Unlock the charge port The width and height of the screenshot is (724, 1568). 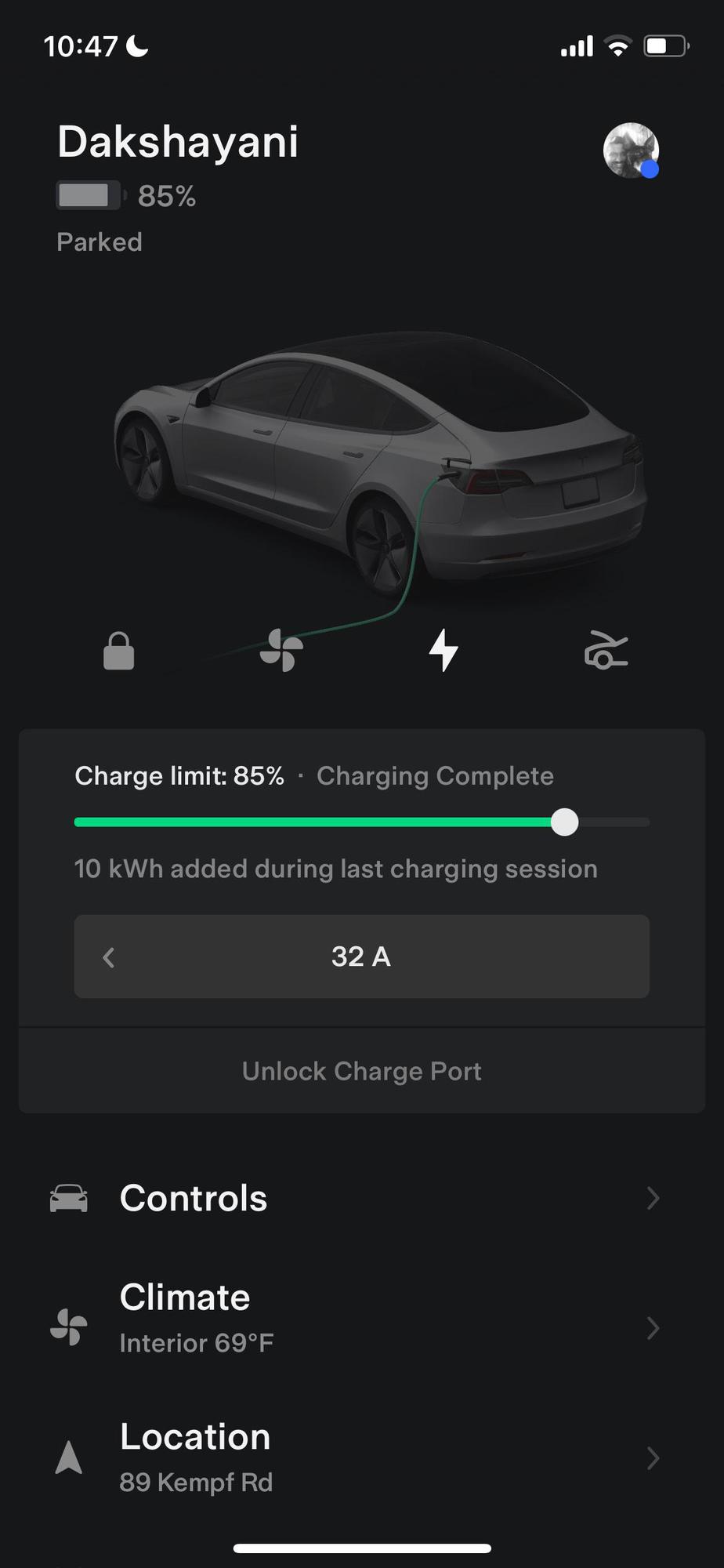[361, 1071]
